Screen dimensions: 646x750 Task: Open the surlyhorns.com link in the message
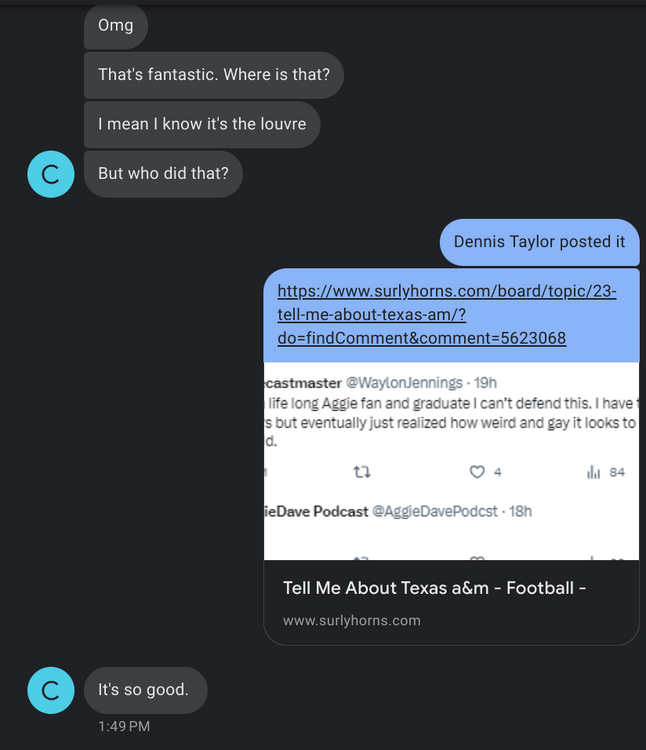(446, 314)
